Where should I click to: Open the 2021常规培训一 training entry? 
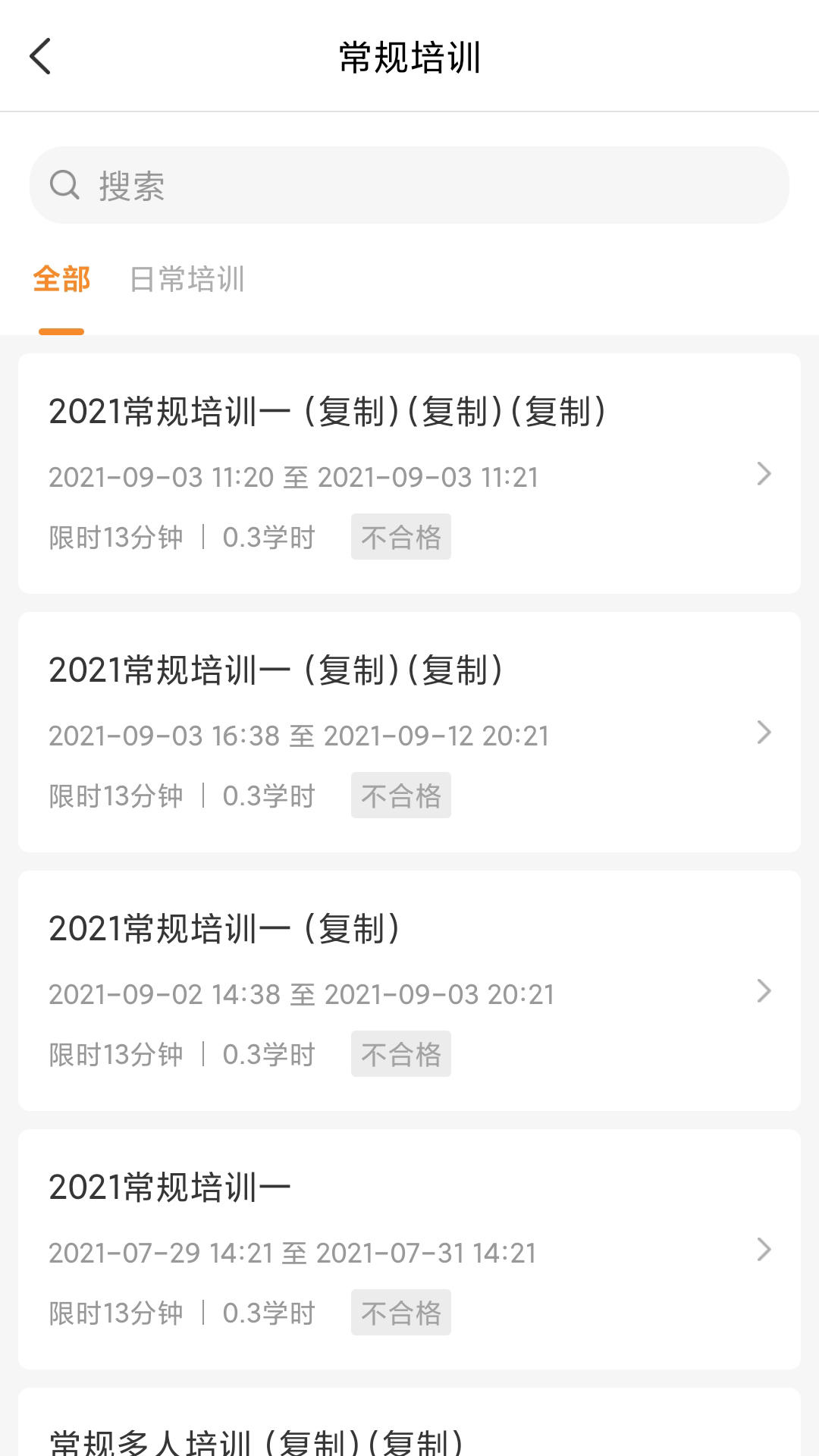(x=171, y=1185)
